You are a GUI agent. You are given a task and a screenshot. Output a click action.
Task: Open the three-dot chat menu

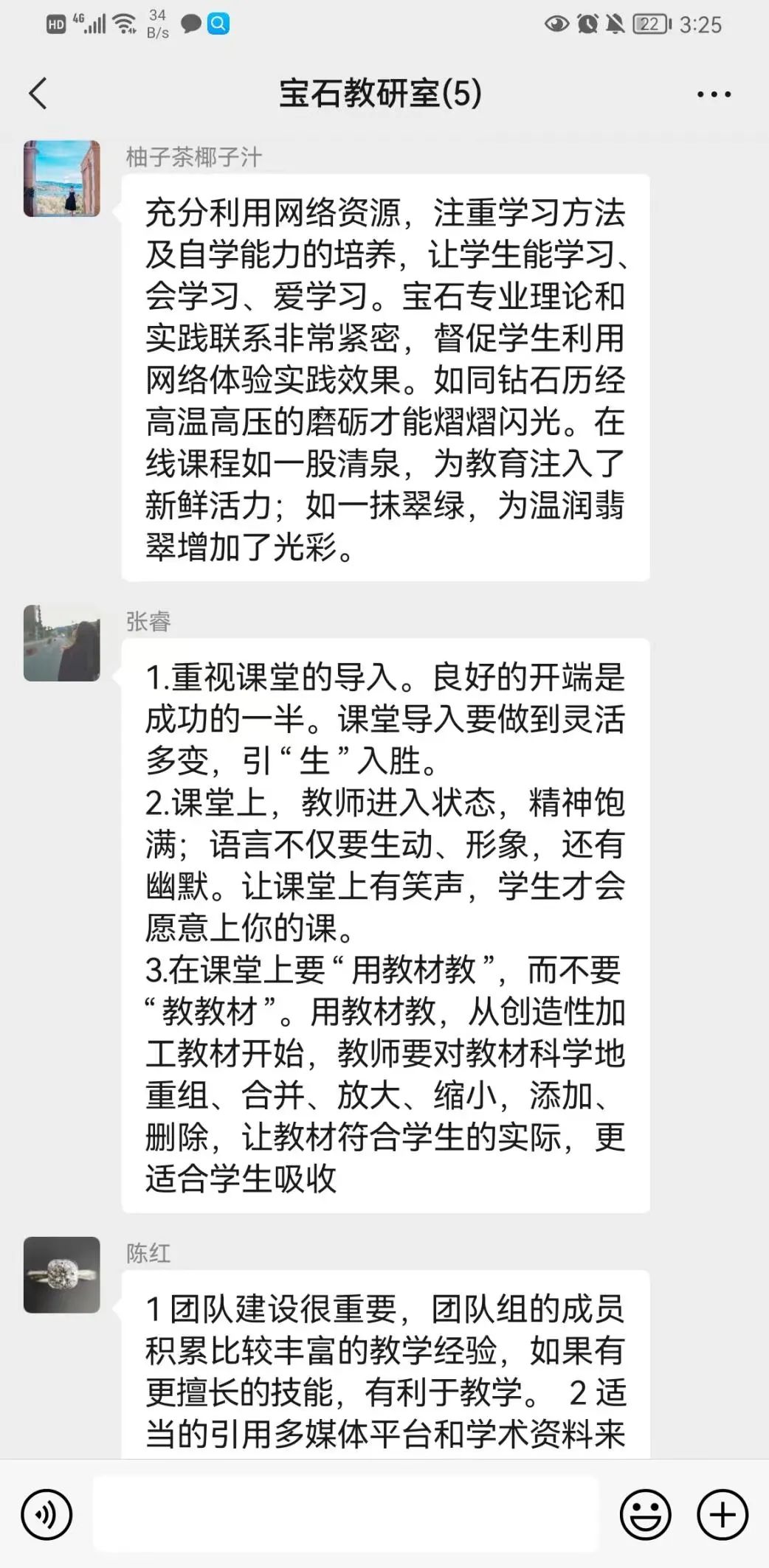pyautogui.click(x=714, y=94)
